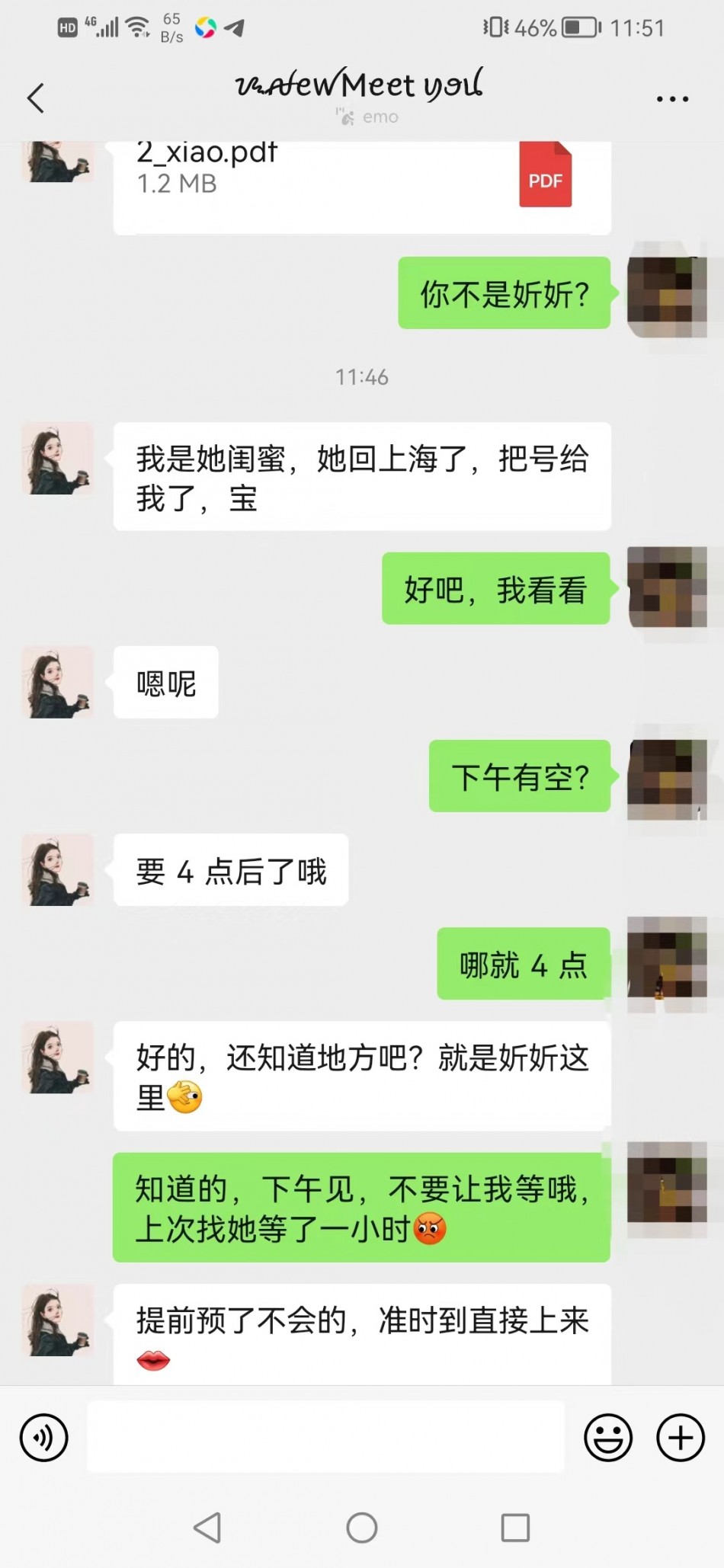This screenshot has width=724, height=1568.
Task: Open the plus attachment menu
Action: point(680,1438)
